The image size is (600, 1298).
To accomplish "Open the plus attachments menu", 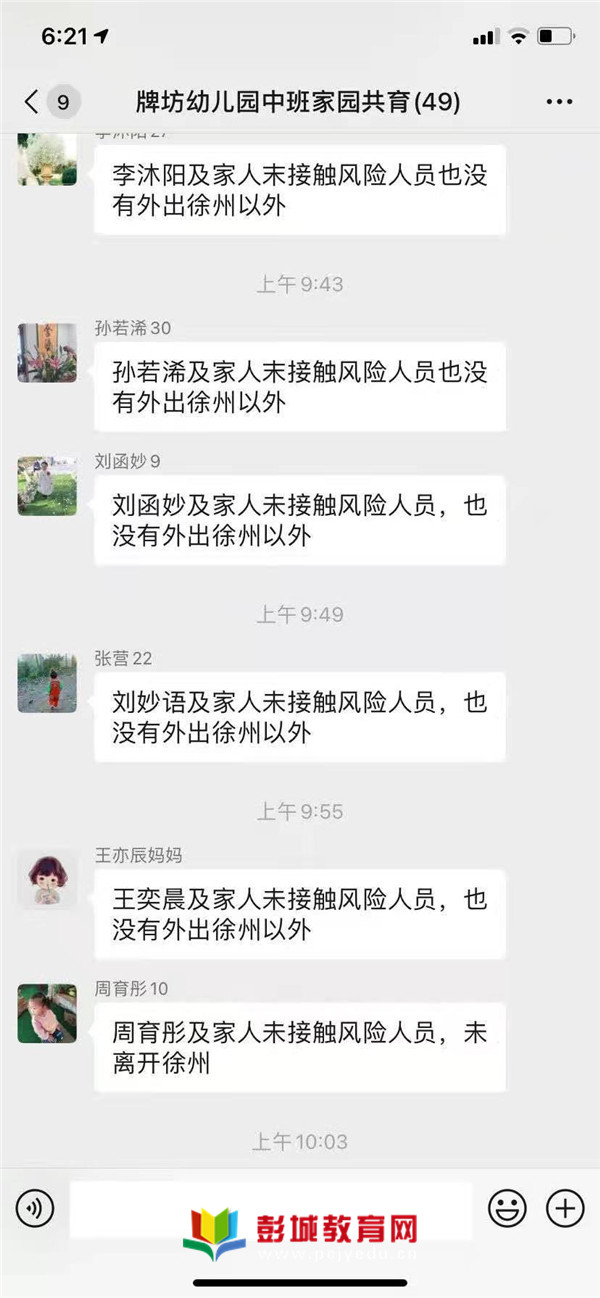I will pyautogui.click(x=565, y=1209).
